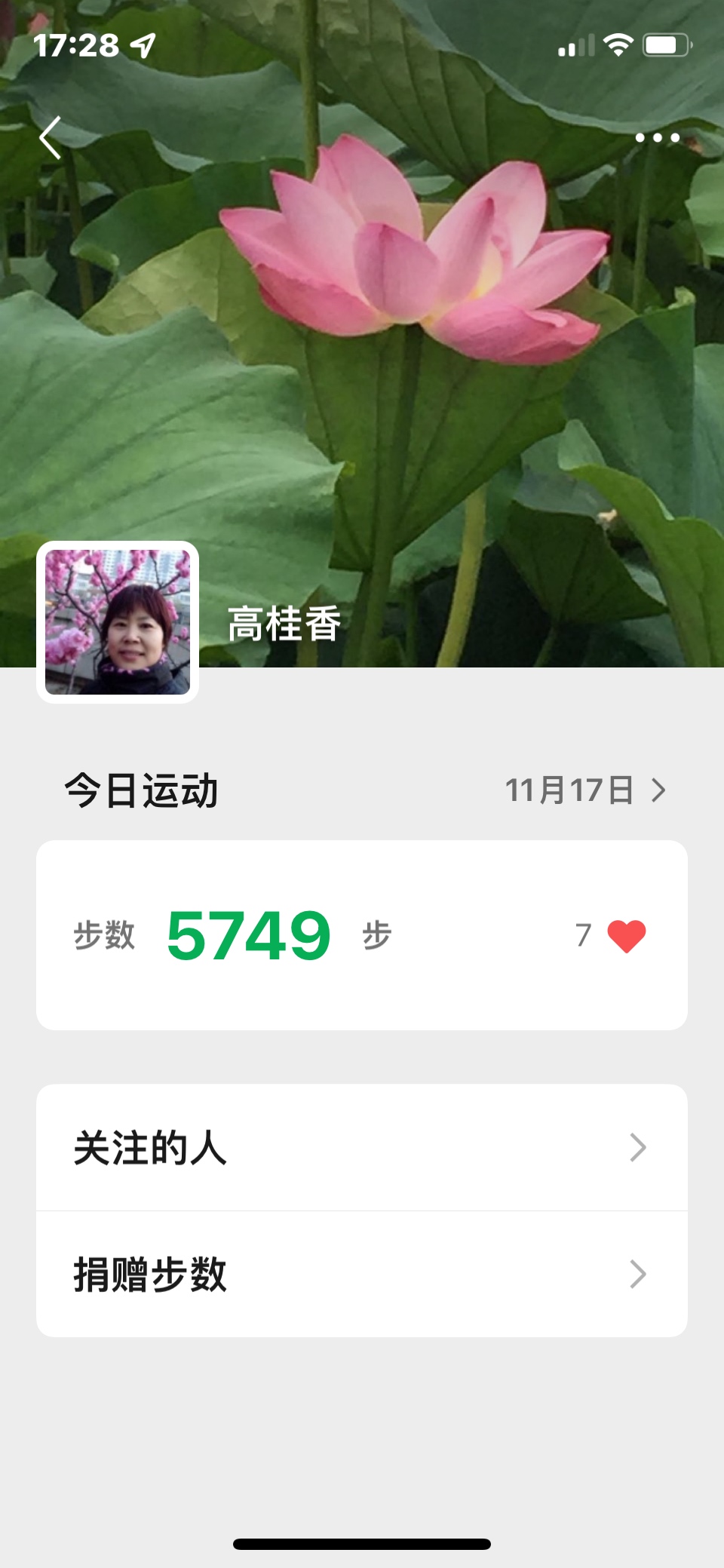The image size is (724, 1568).
Task: Tap the 5749 步 step count card
Action: point(302,935)
